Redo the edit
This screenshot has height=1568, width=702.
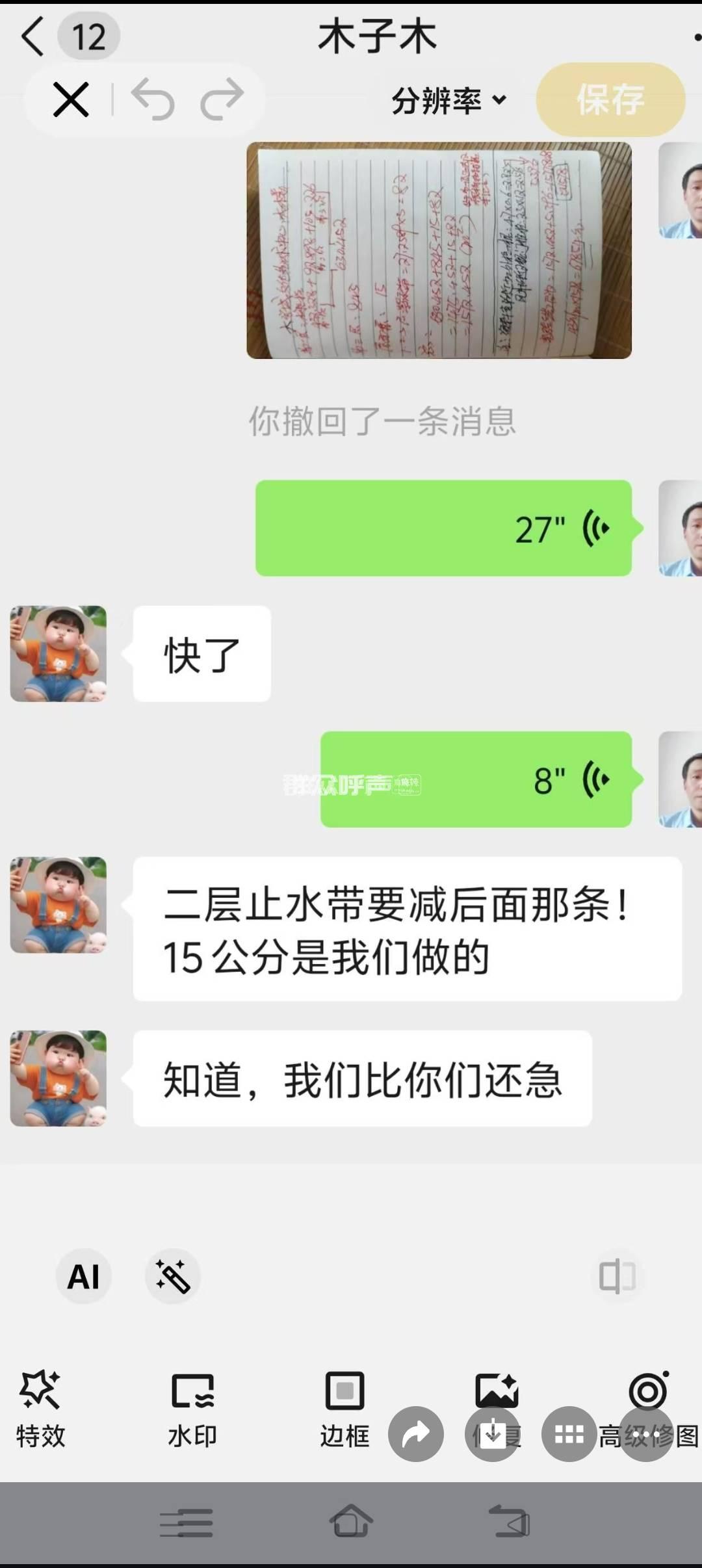pos(222,100)
